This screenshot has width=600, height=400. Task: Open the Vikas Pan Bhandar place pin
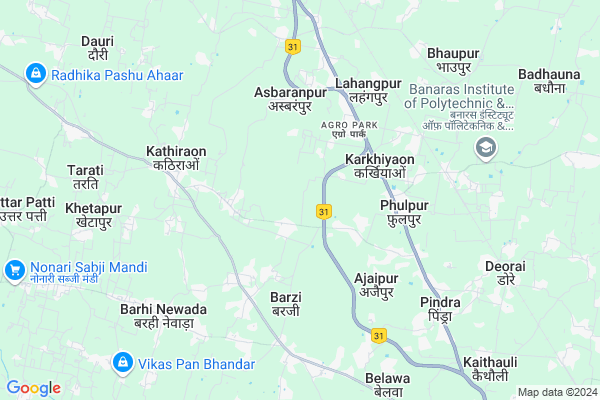tap(122, 362)
